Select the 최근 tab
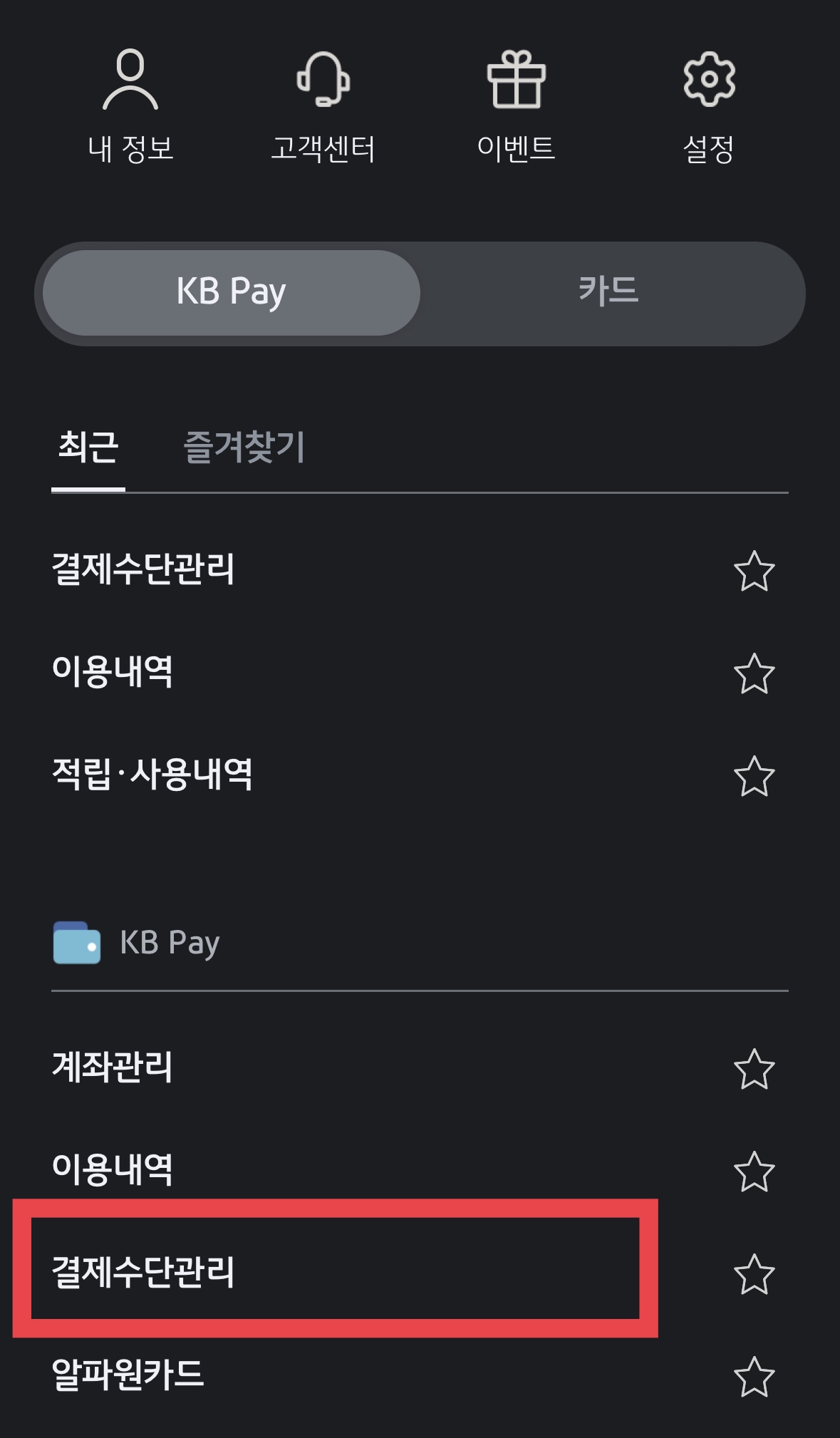The height and width of the screenshot is (1438, 840). 88,448
